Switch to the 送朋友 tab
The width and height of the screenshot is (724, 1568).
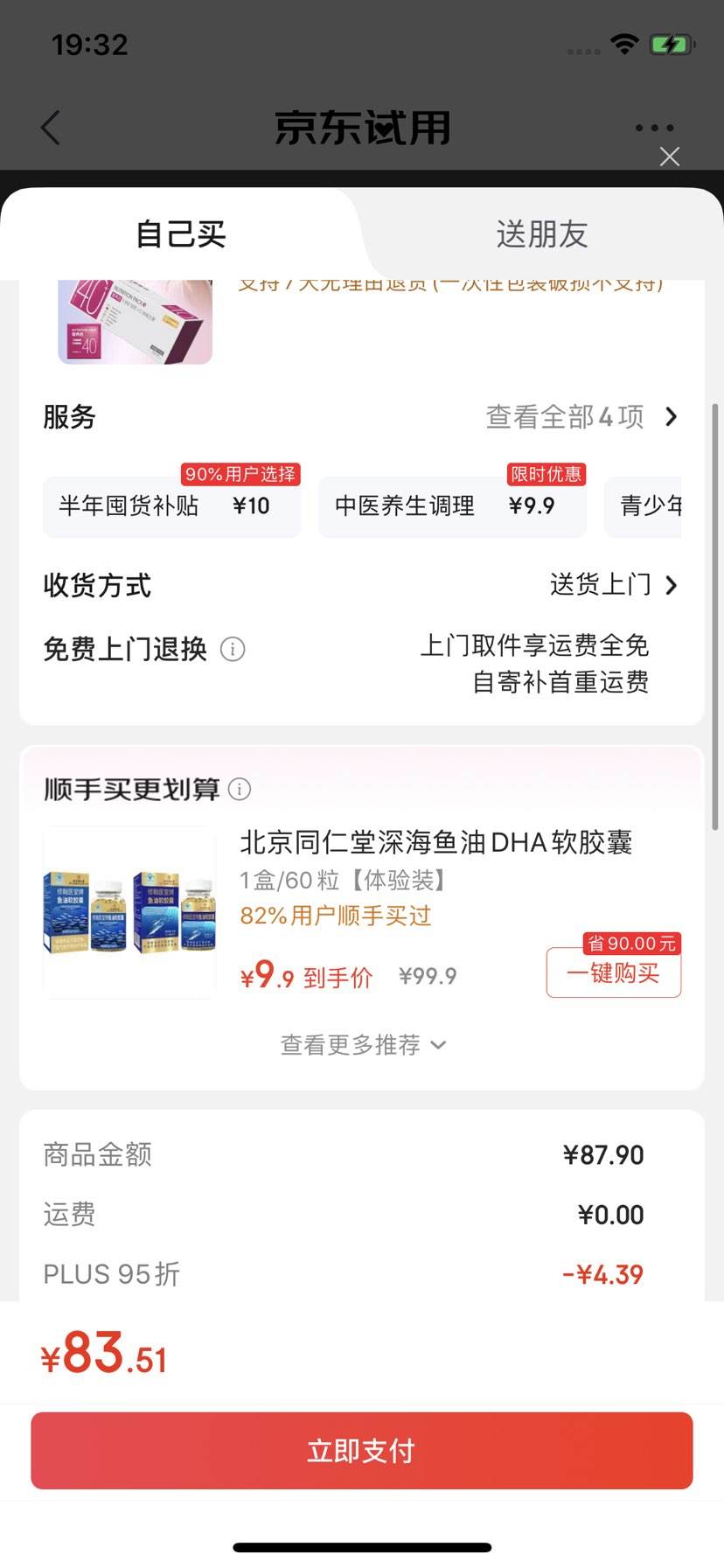[541, 234]
